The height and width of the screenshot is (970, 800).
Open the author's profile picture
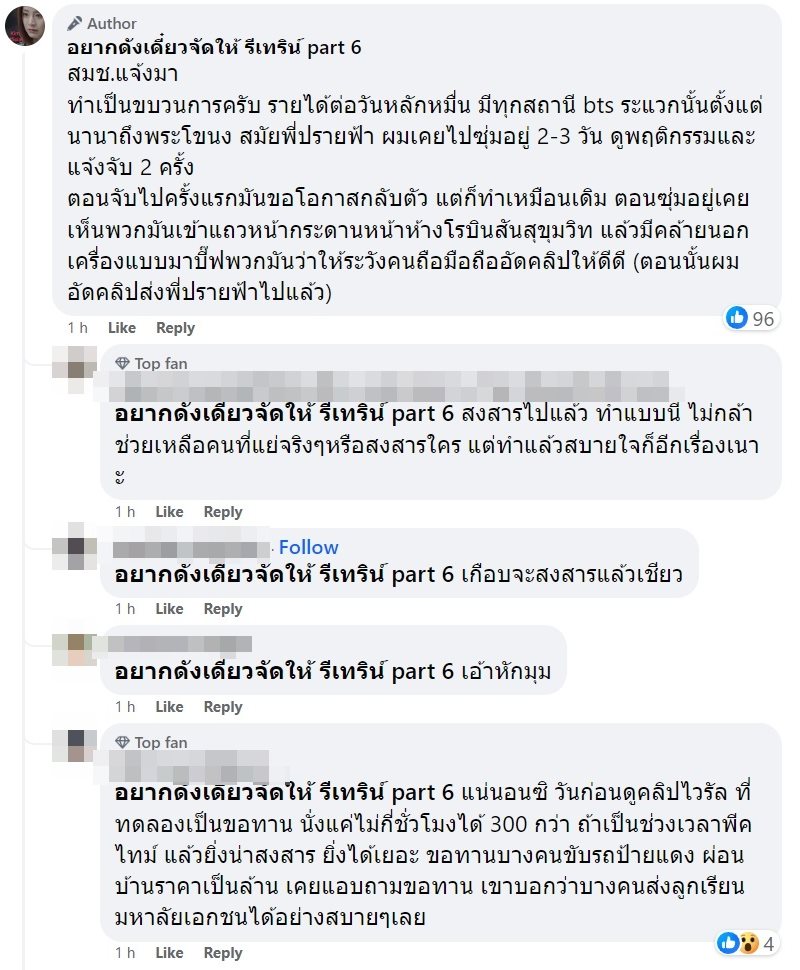pos(26,26)
